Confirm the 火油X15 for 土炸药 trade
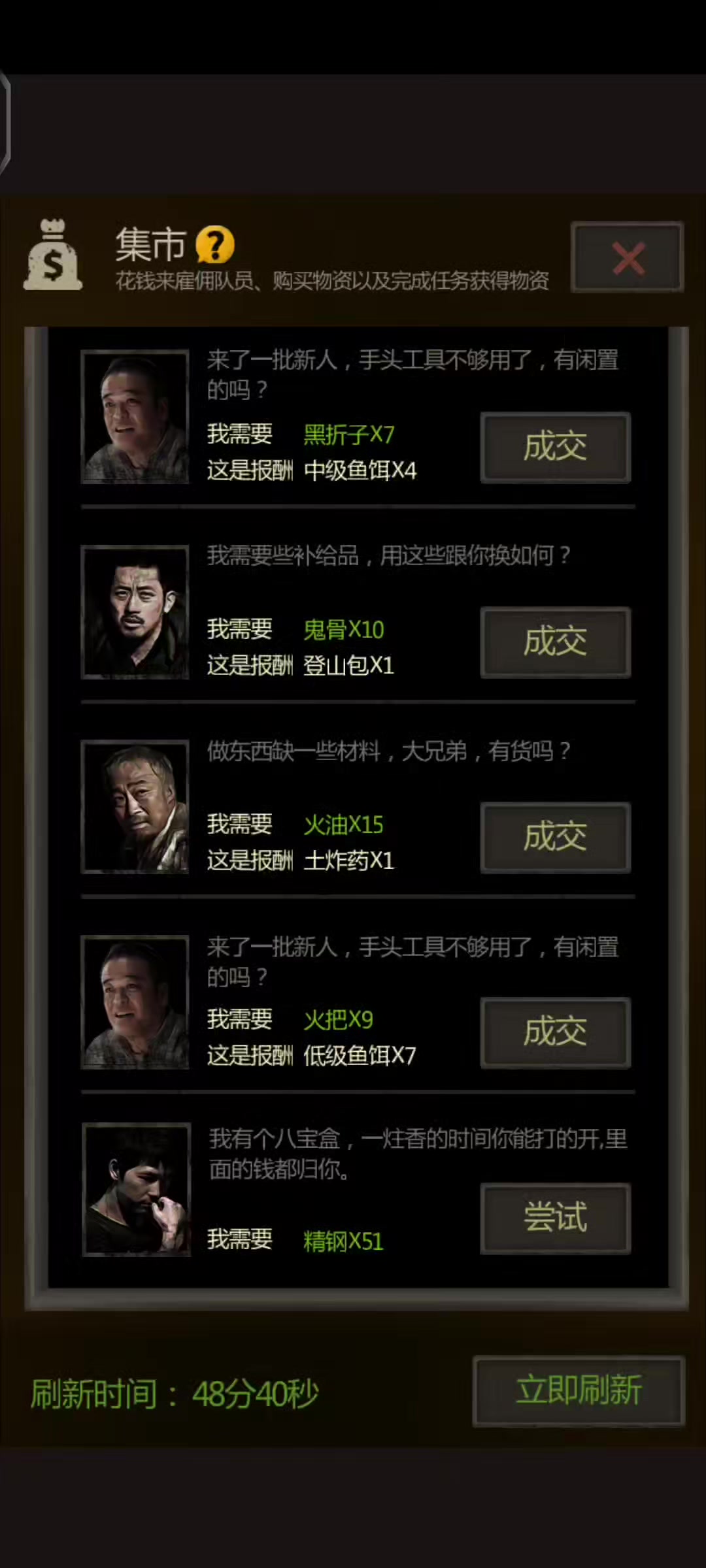Image resolution: width=706 pixels, height=1568 pixels. [555, 838]
